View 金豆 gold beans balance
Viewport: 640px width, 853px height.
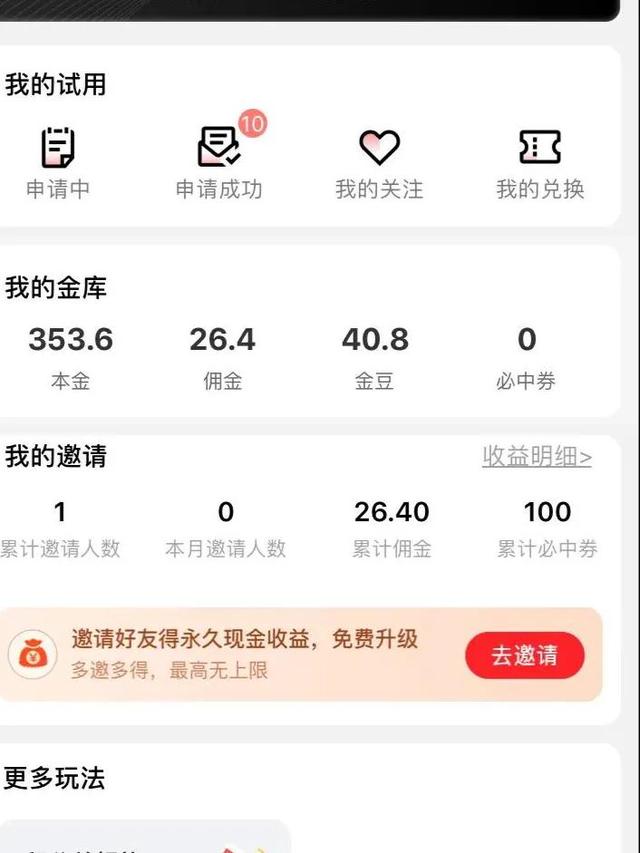coord(375,356)
